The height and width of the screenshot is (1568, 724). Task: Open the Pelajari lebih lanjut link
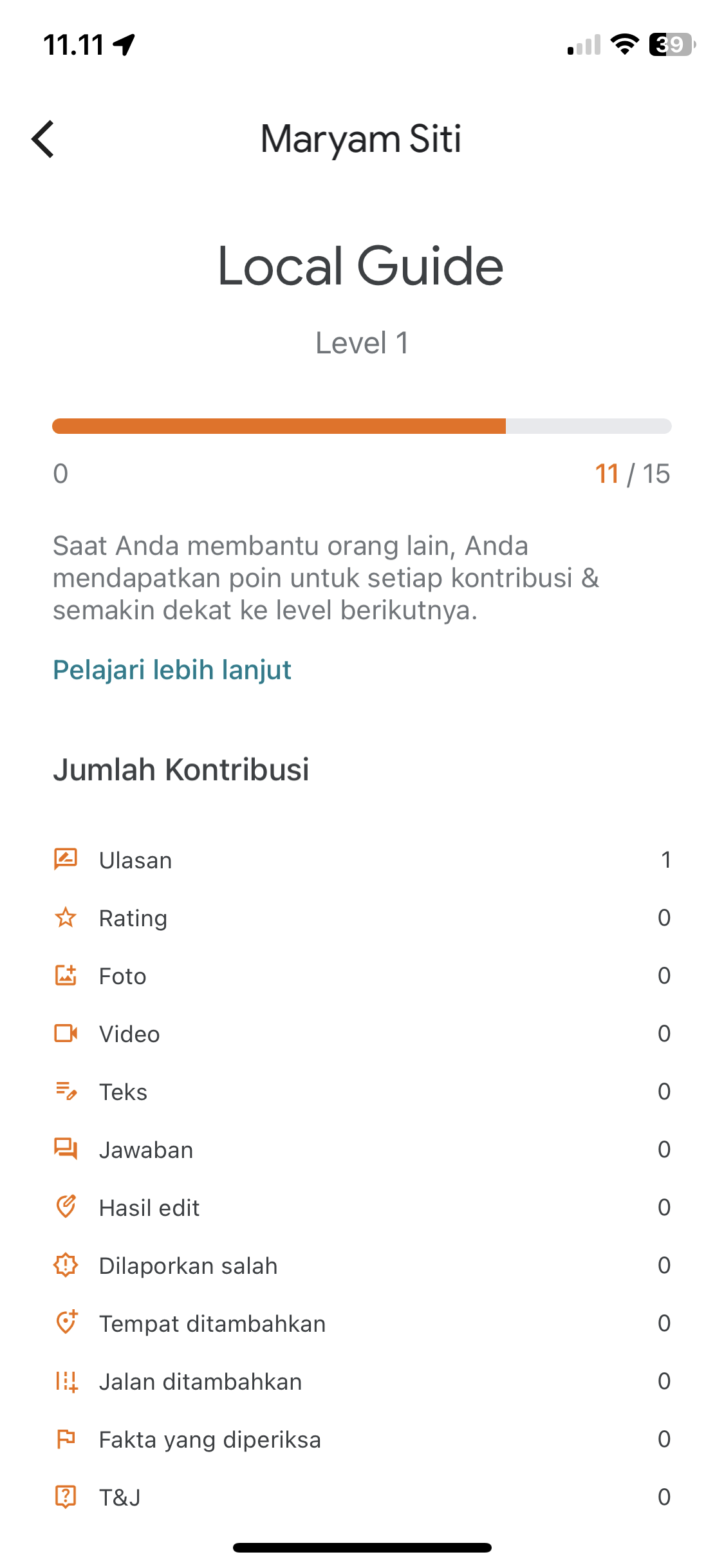(x=172, y=670)
